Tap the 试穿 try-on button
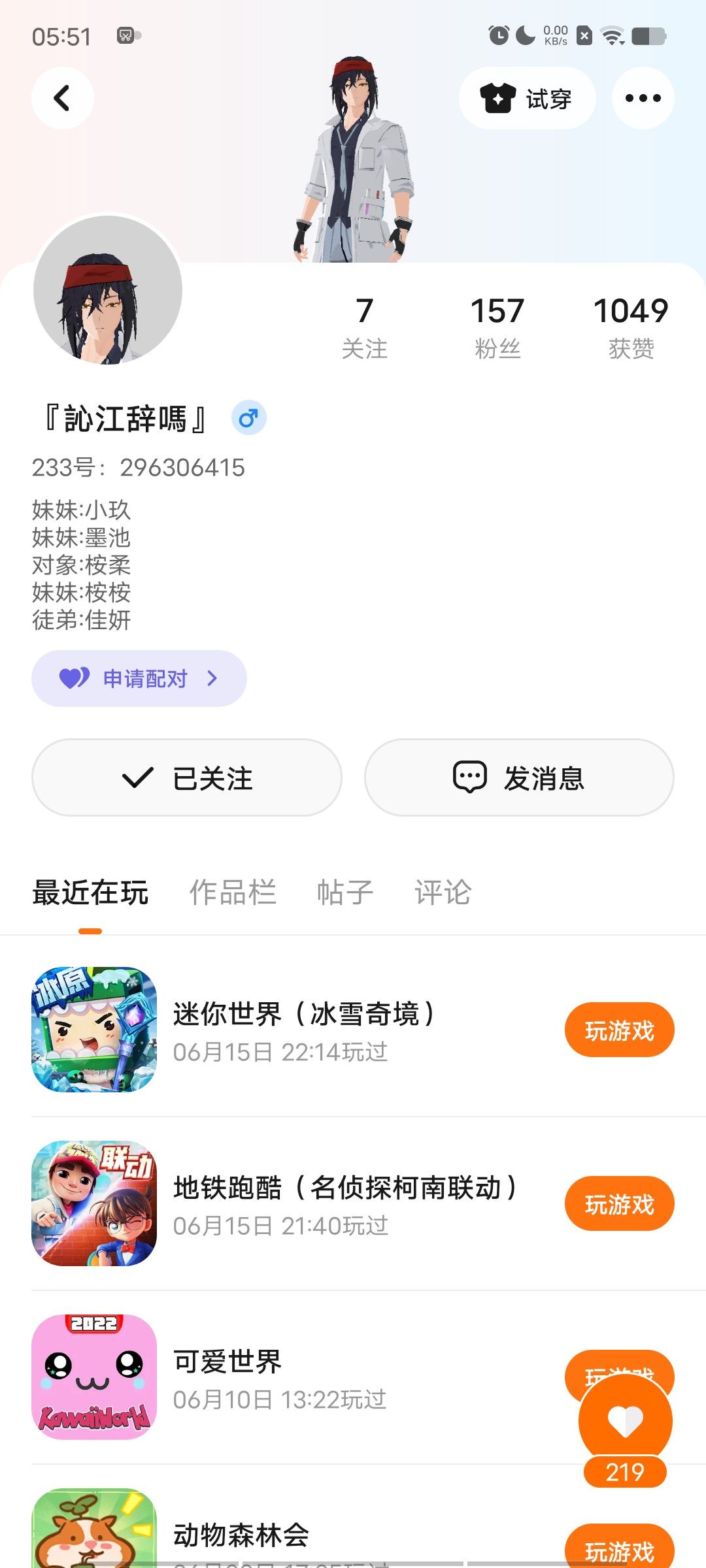 coord(527,98)
